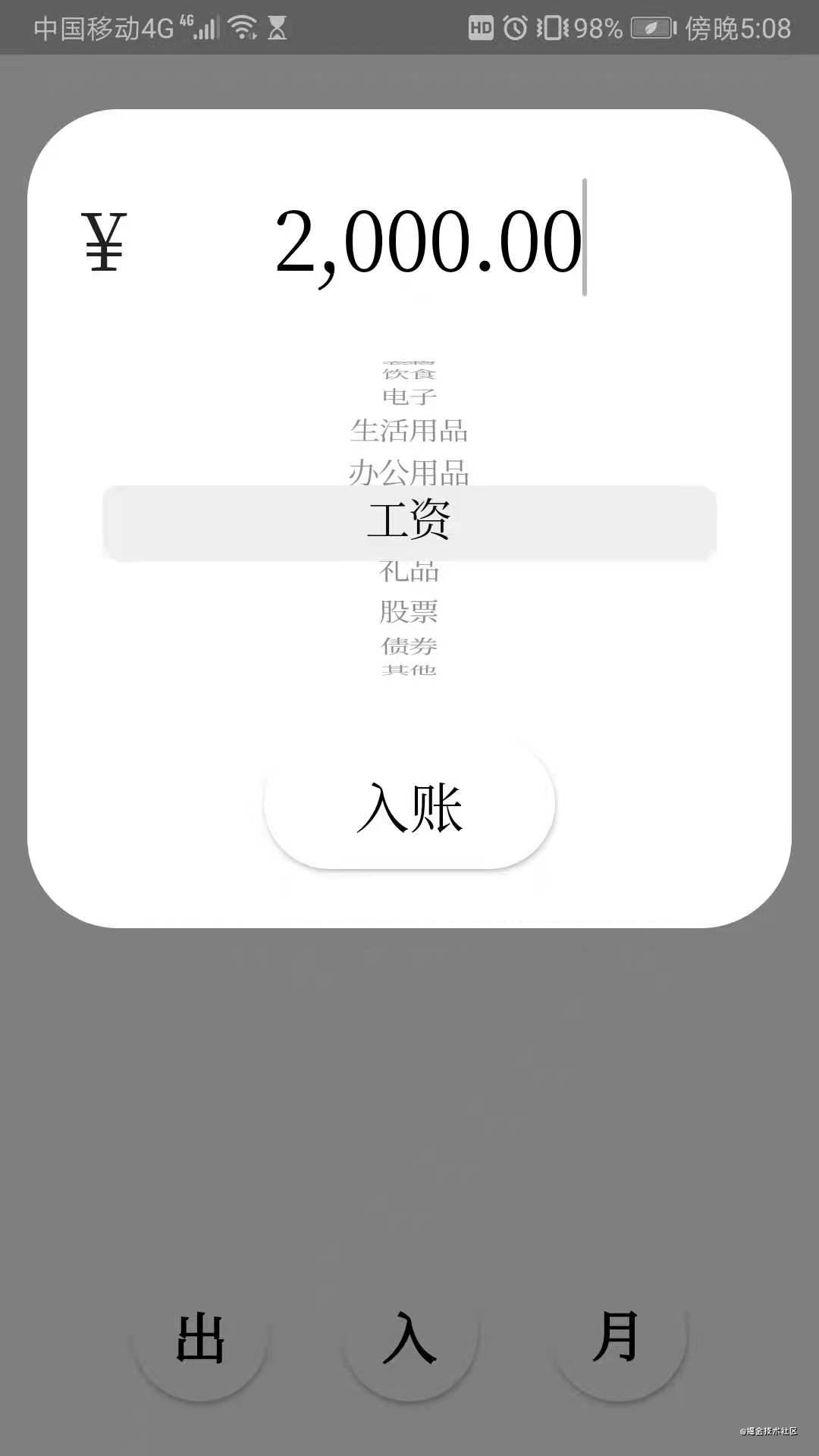This screenshot has height=1456, width=819.
Task: Select 股票 category
Action: click(x=409, y=611)
